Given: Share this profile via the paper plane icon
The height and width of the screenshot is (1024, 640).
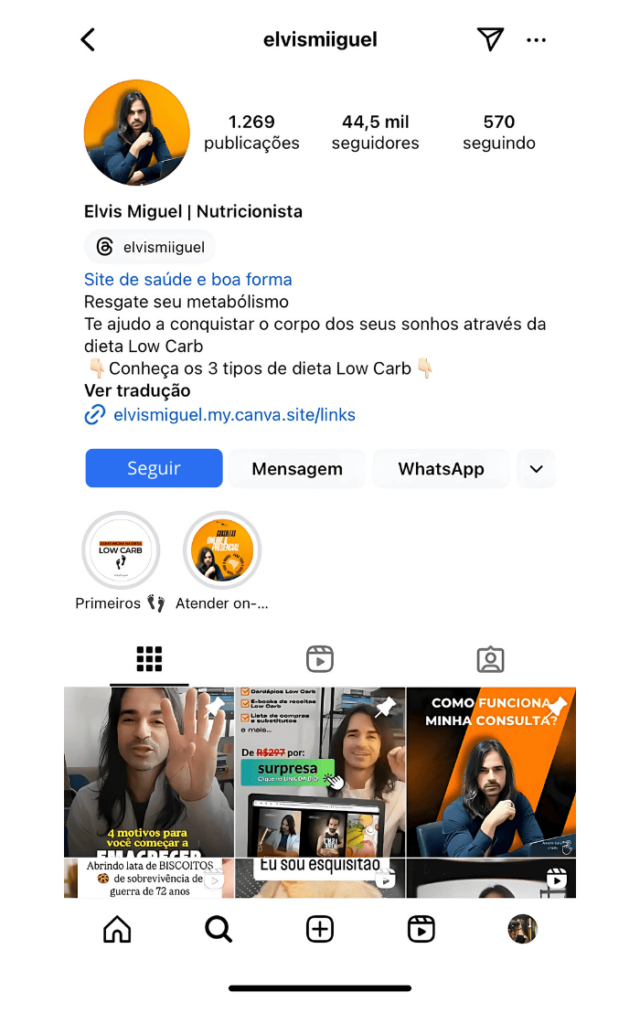Looking at the screenshot, I should (489, 40).
